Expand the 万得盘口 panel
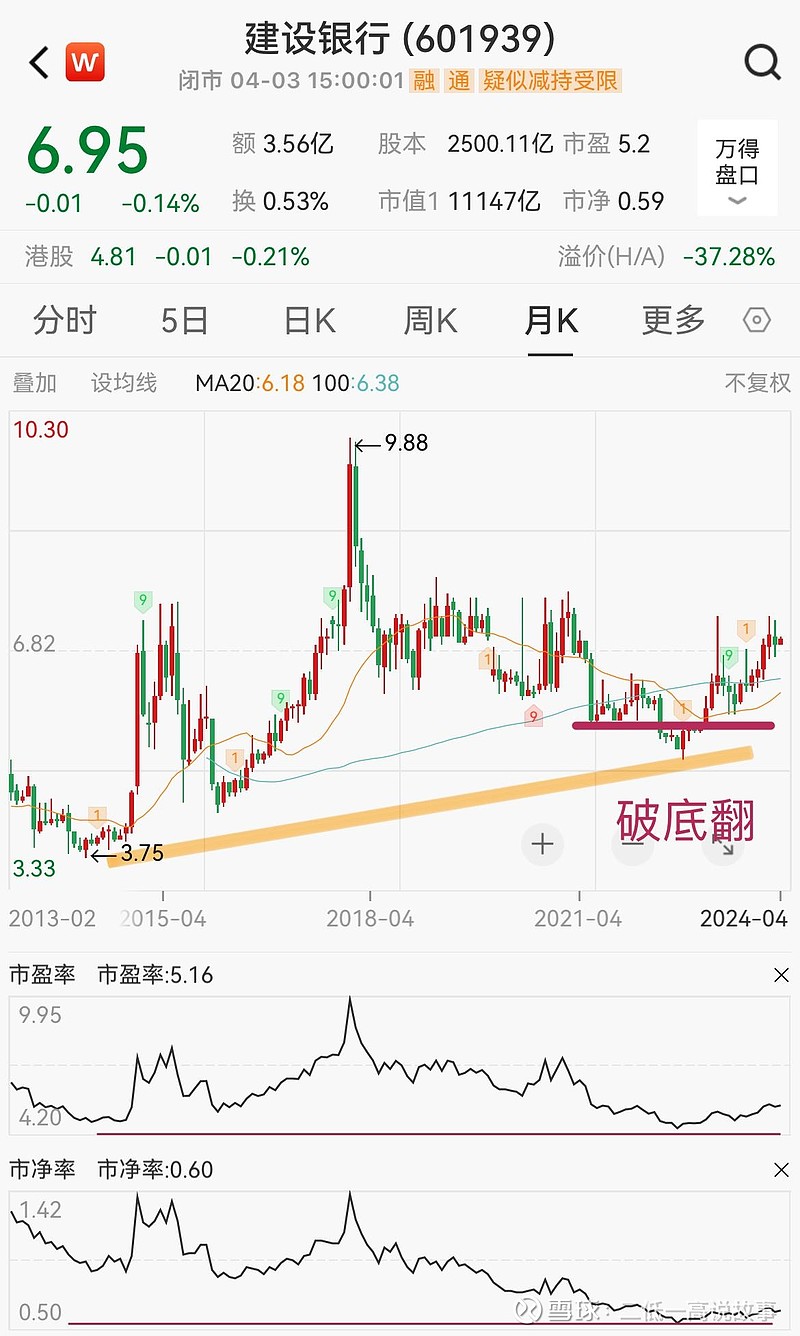The height and width of the screenshot is (1336, 800). [x=737, y=169]
